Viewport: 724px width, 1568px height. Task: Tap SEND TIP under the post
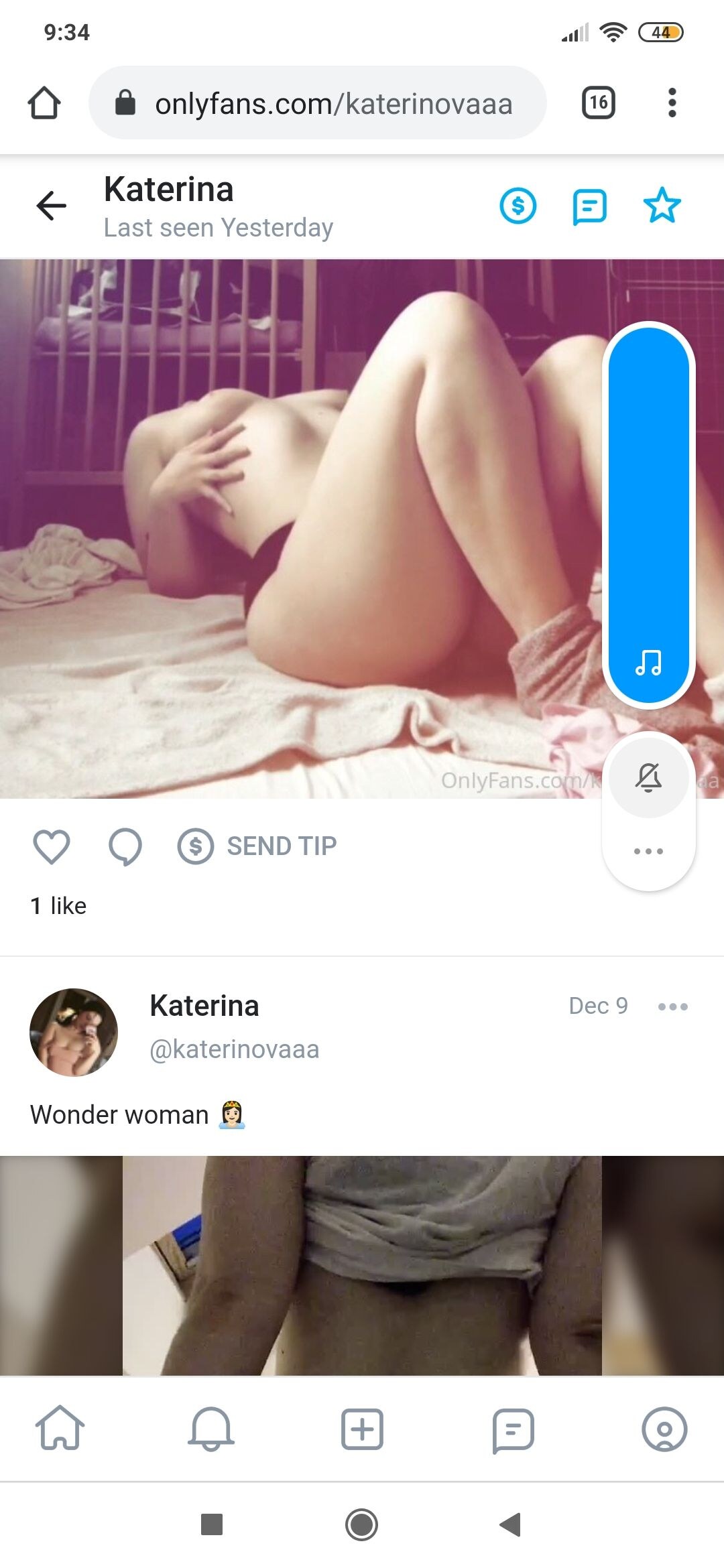click(258, 846)
